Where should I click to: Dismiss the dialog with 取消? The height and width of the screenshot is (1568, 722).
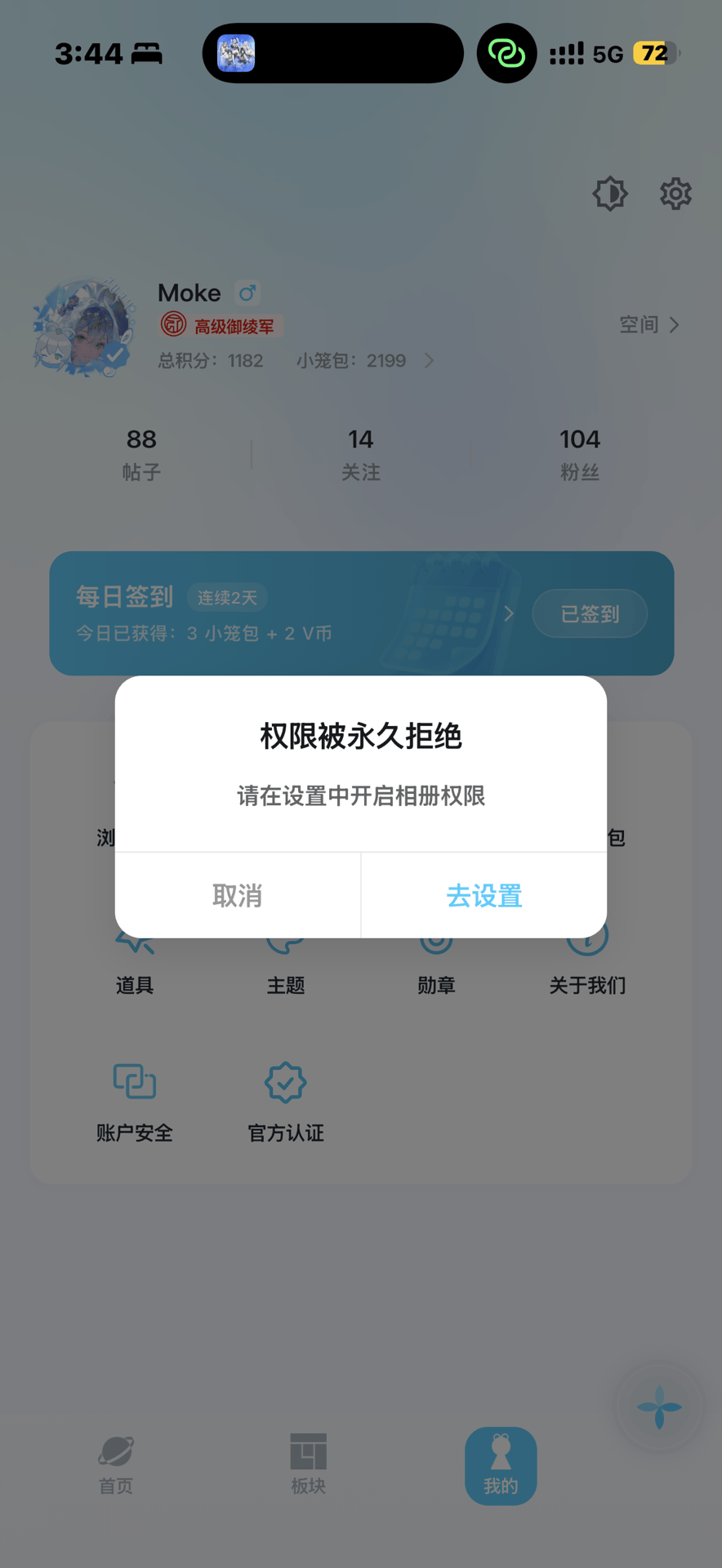(238, 896)
